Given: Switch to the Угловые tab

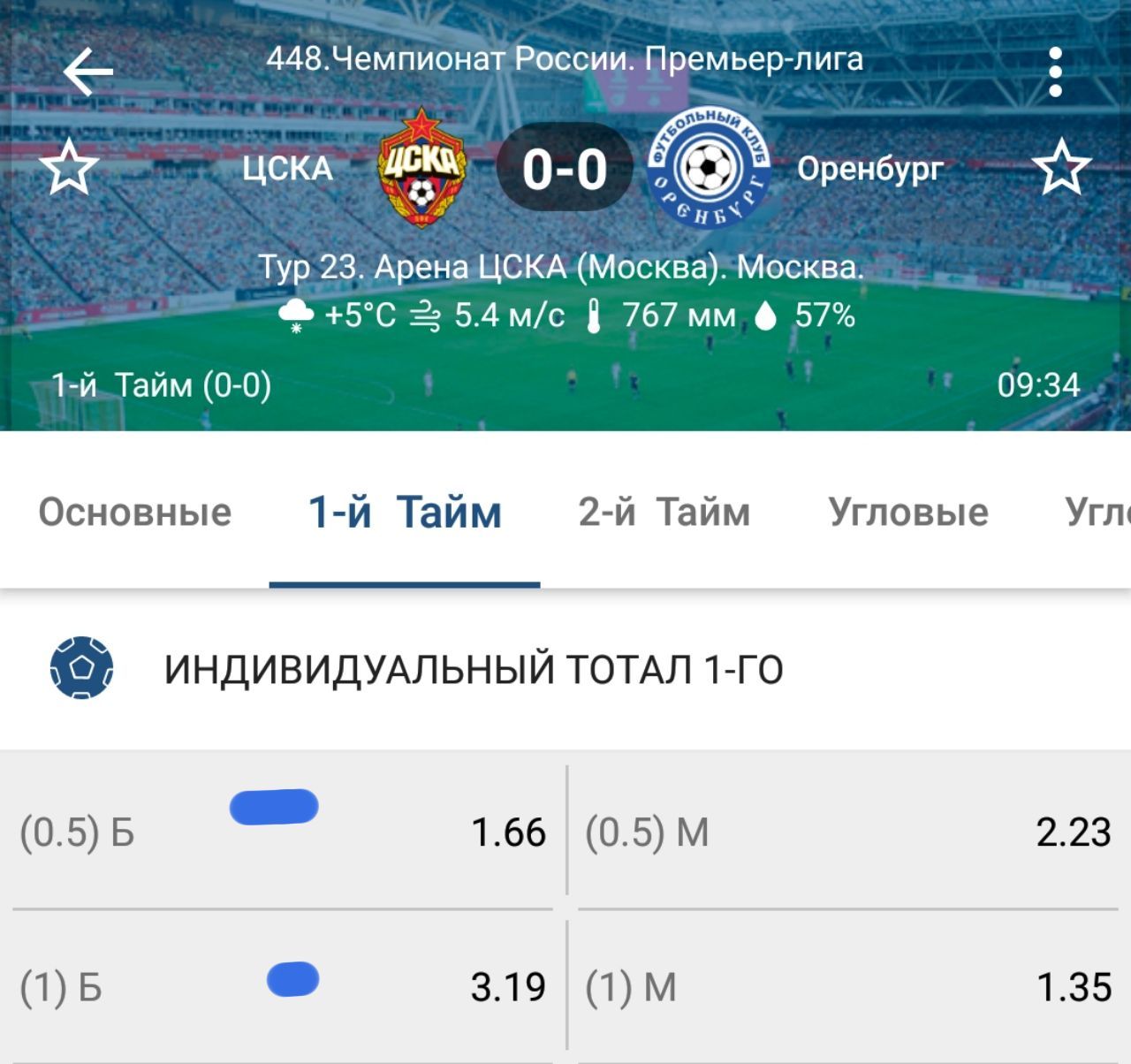Looking at the screenshot, I should [x=907, y=513].
